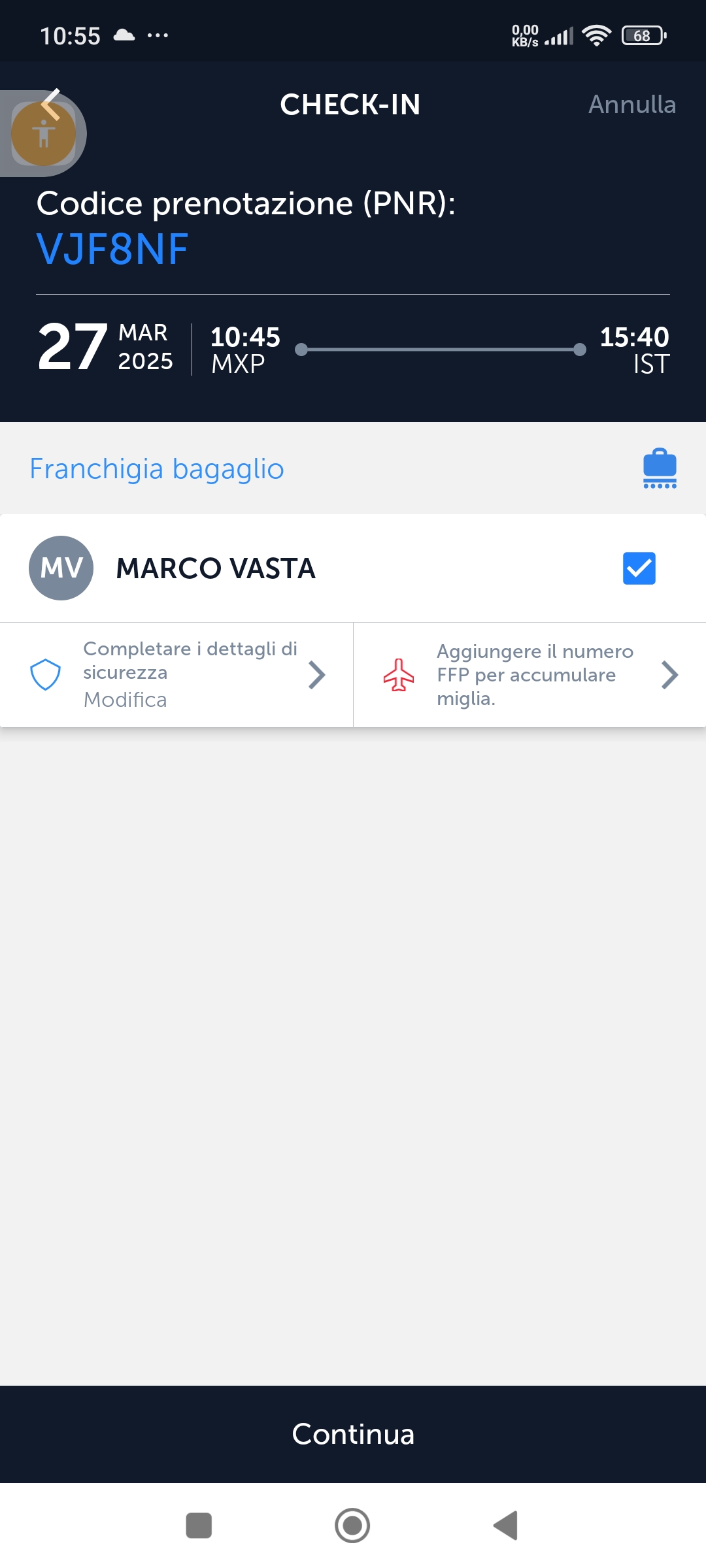Tap Continua to proceed

353,1434
